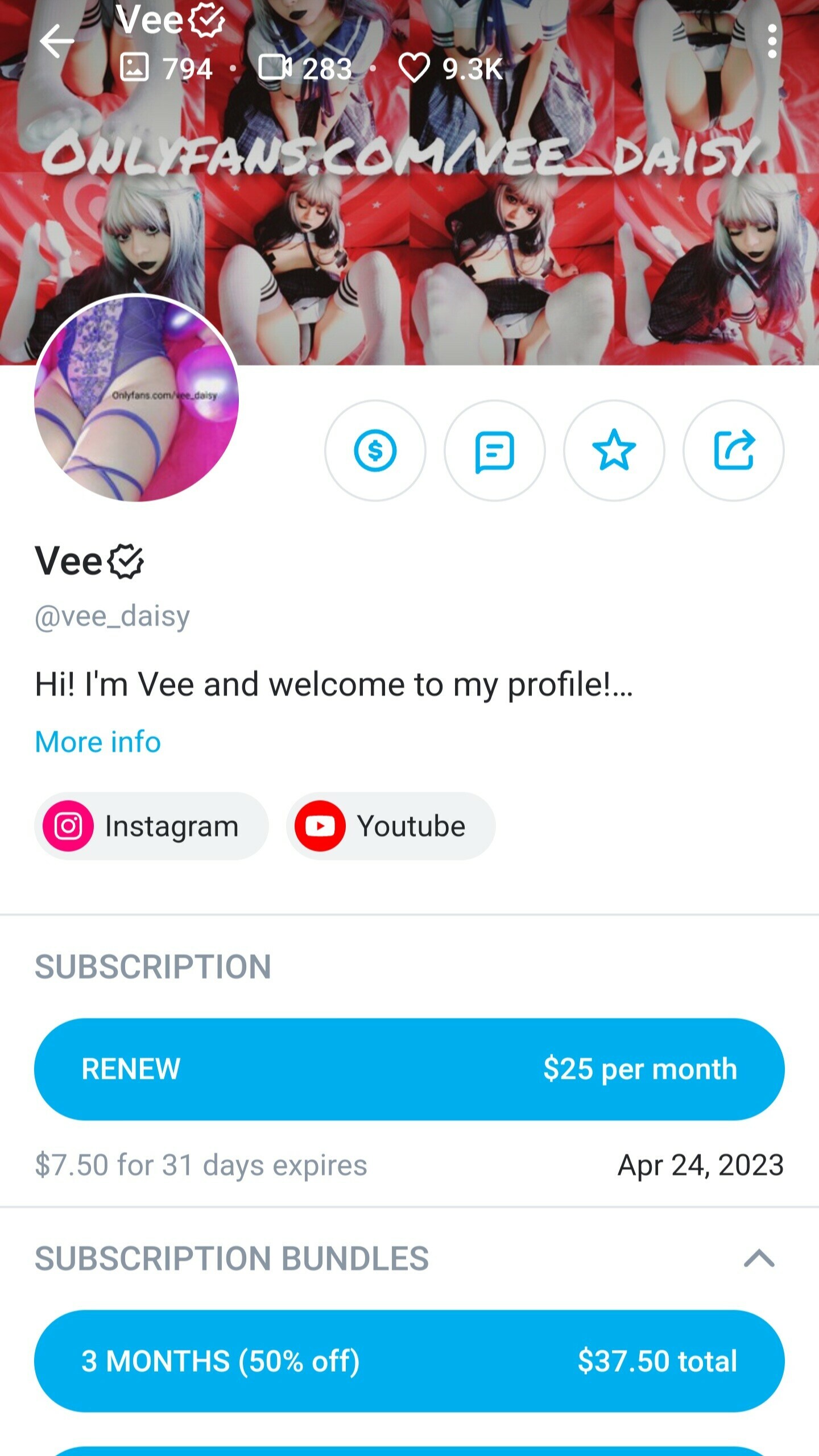Expand the bio with More info
Screen dimensions: 819x1456
click(98, 742)
